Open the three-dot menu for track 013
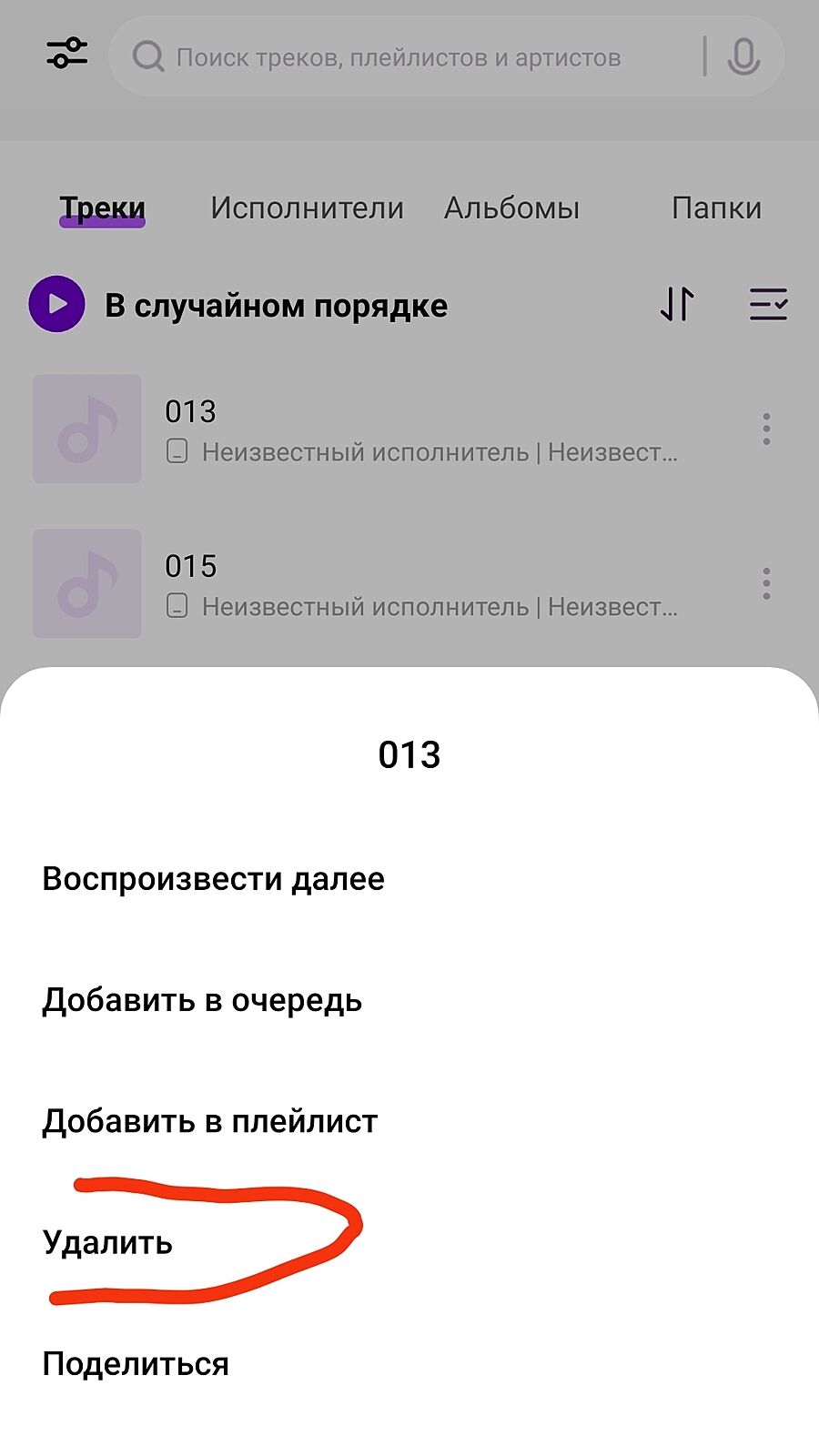This screenshot has height=1456, width=819. point(766,429)
